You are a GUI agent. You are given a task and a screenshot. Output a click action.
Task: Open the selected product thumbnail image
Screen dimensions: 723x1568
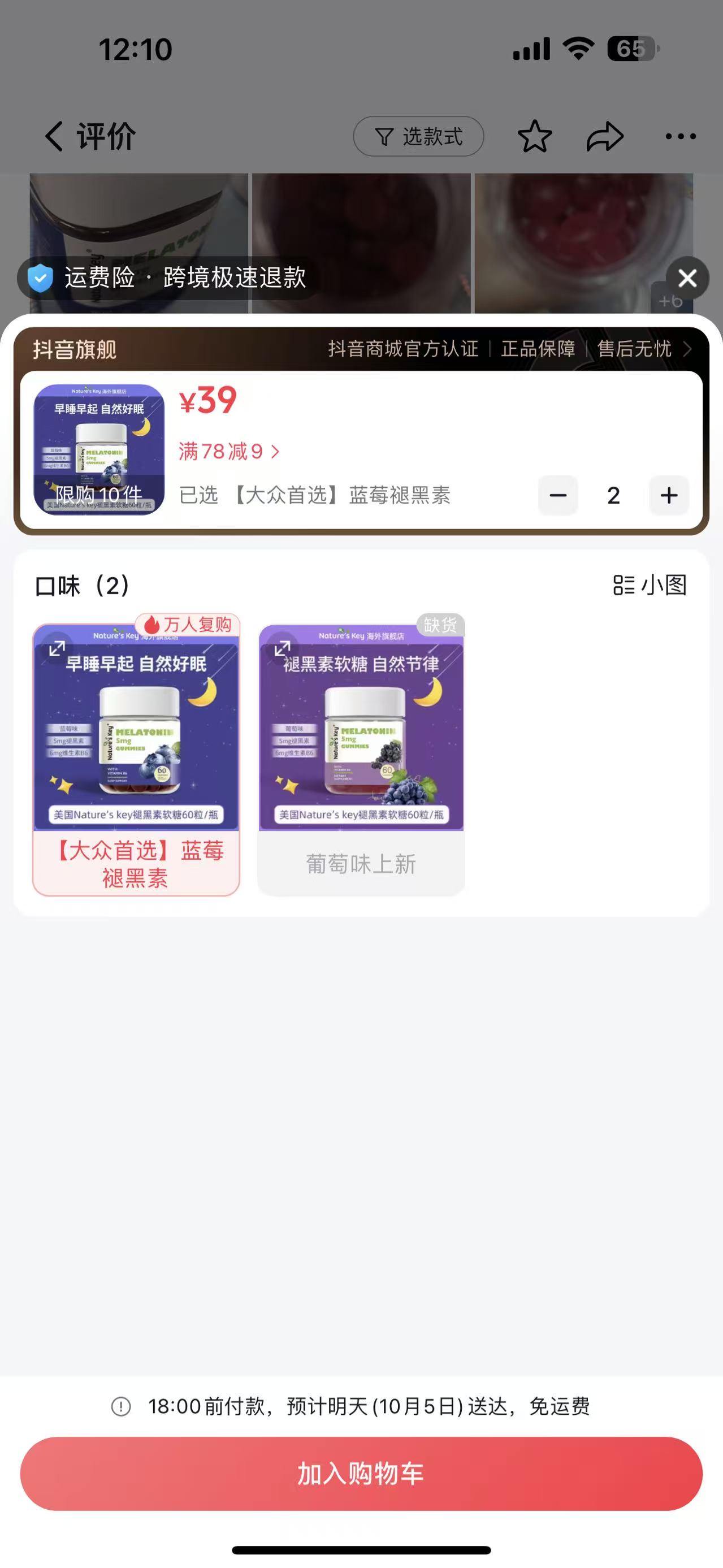(x=99, y=449)
